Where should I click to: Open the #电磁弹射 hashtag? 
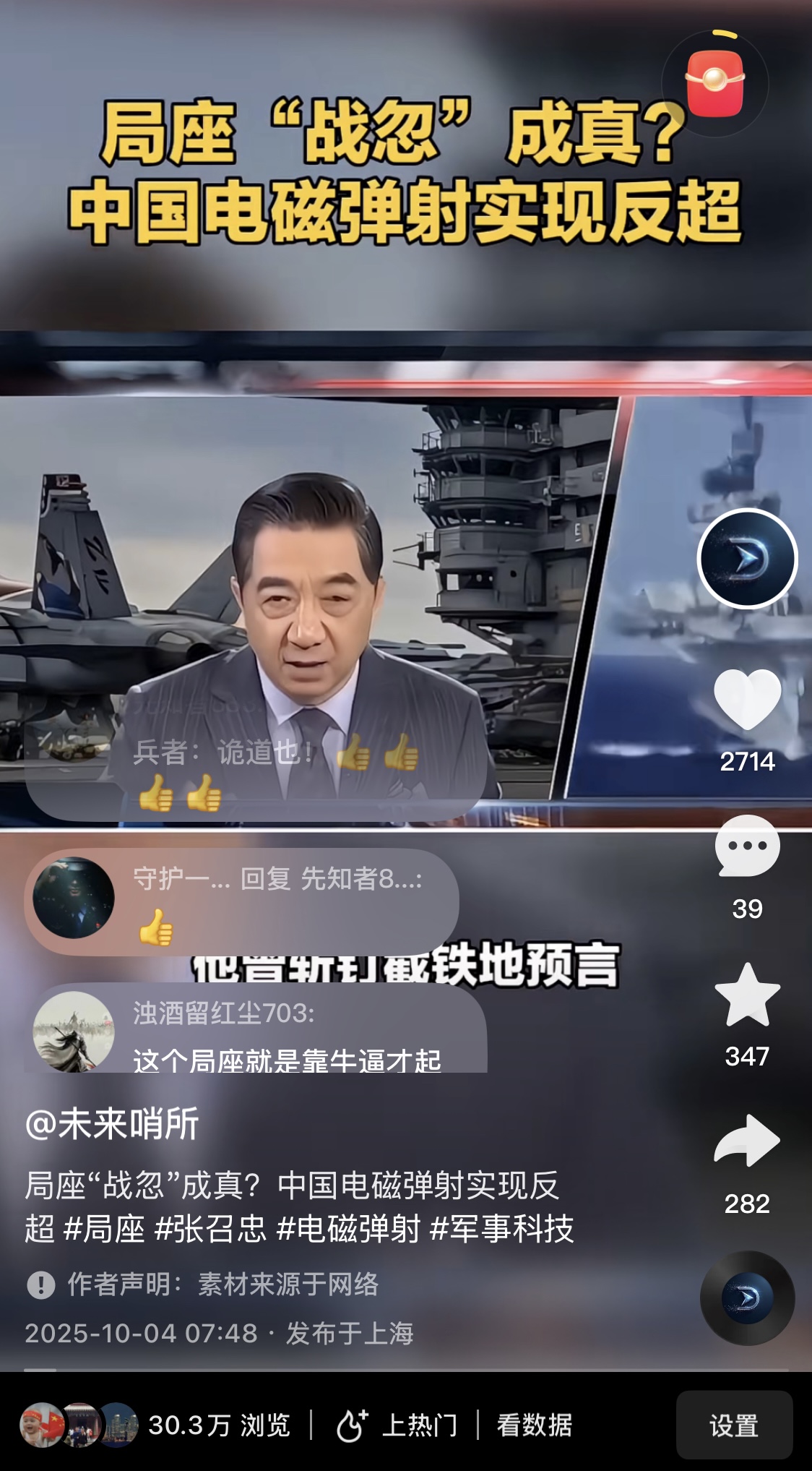tap(348, 1229)
